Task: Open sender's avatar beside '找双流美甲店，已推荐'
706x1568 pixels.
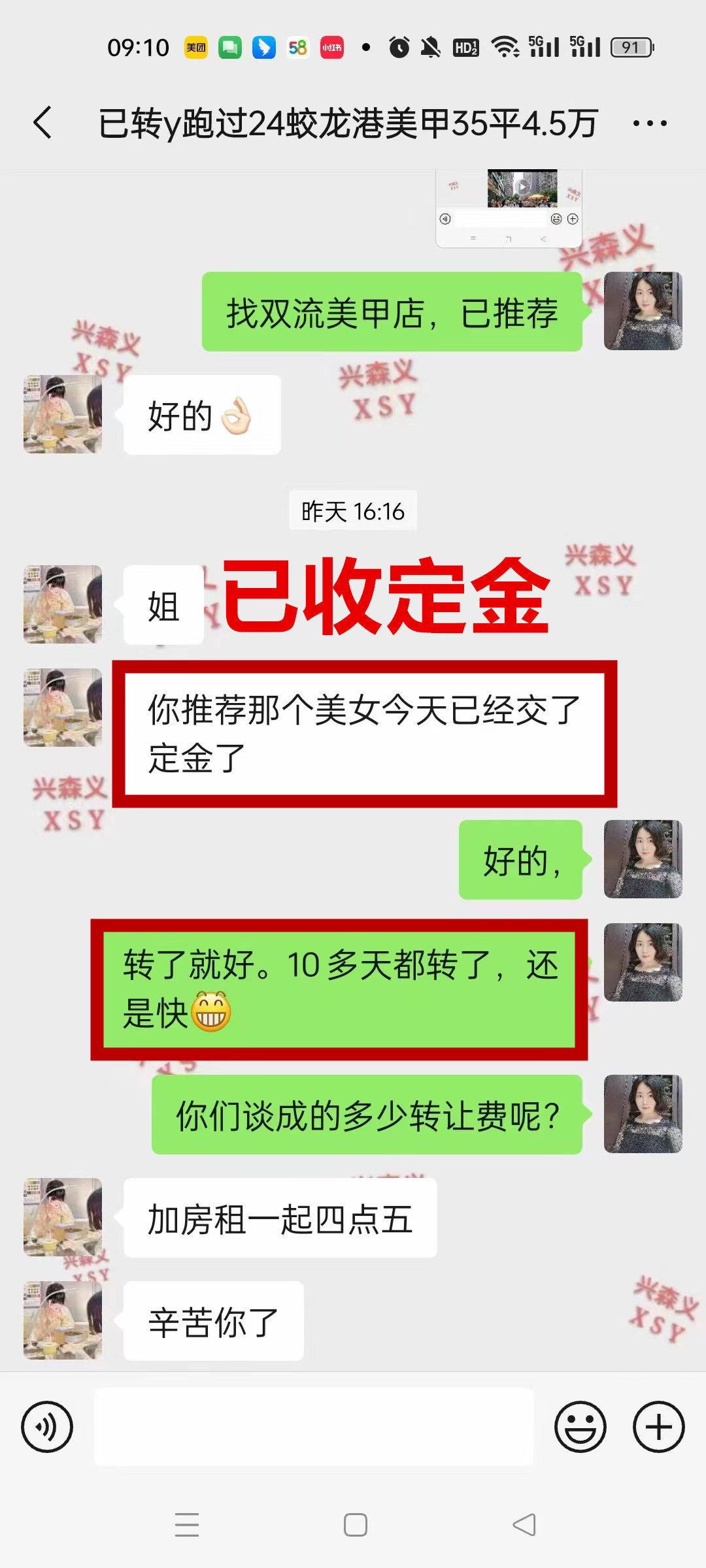Action: [x=643, y=311]
